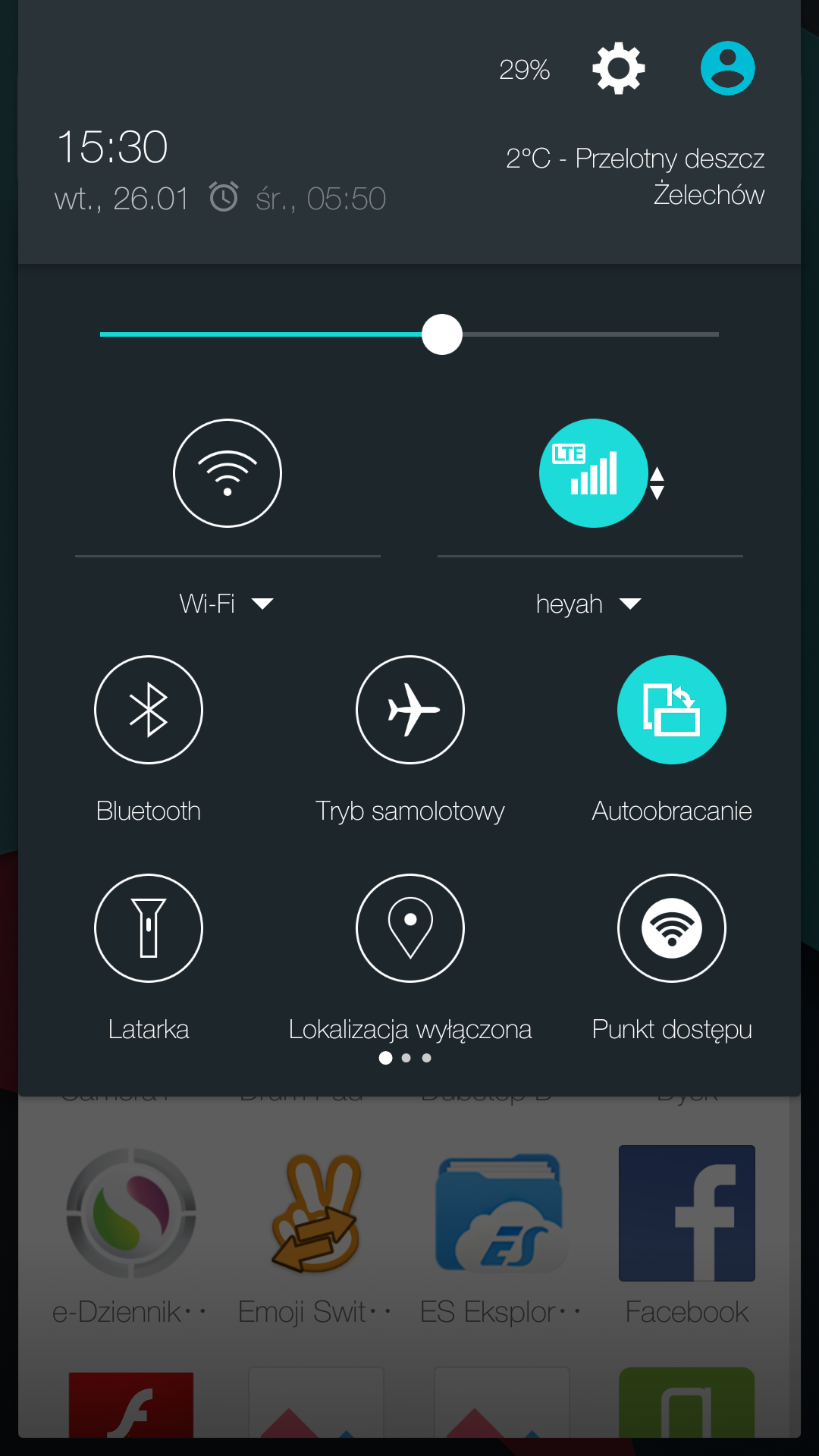This screenshot has height=1456, width=819.
Task: Open the alarm set for śr., 05:50
Action: [x=297, y=199]
